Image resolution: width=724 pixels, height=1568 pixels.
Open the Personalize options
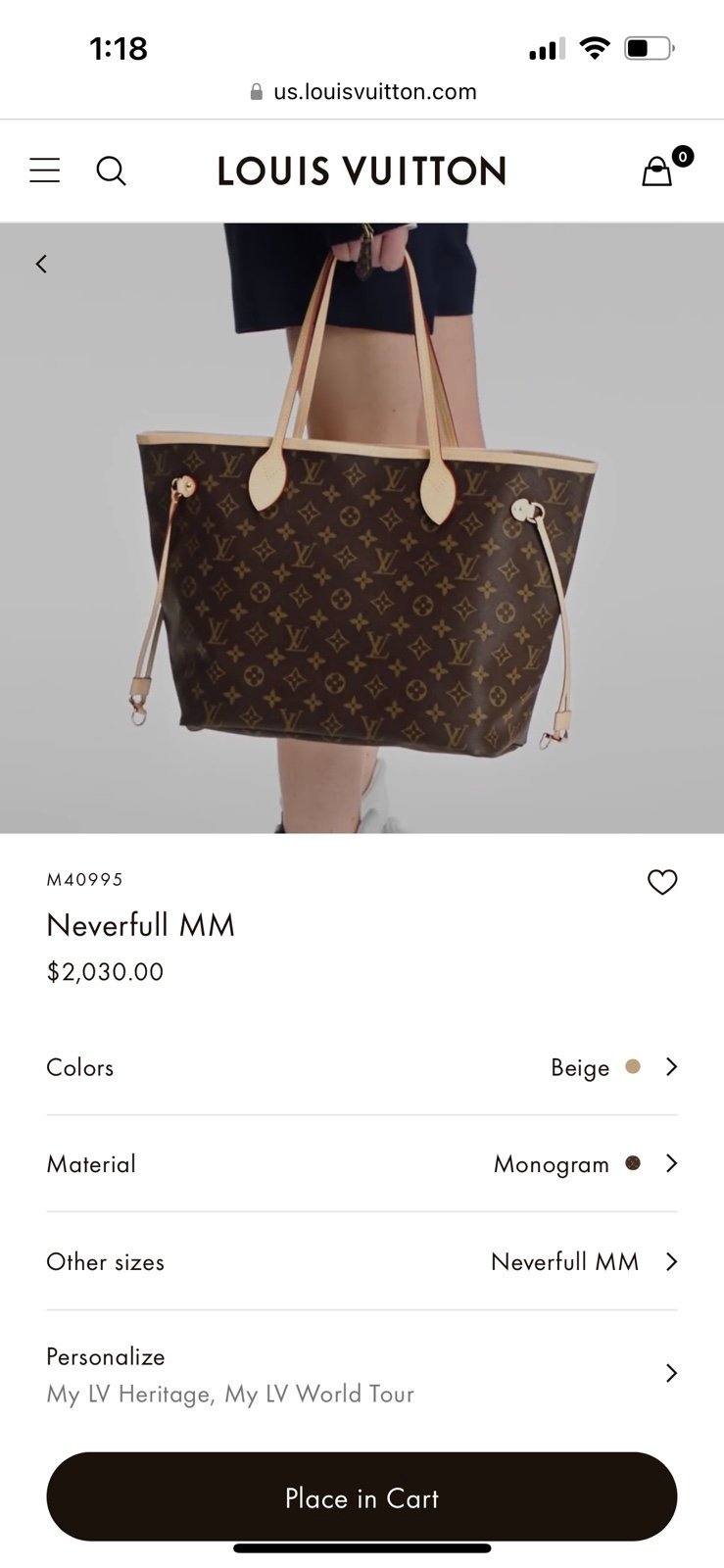(x=362, y=1374)
